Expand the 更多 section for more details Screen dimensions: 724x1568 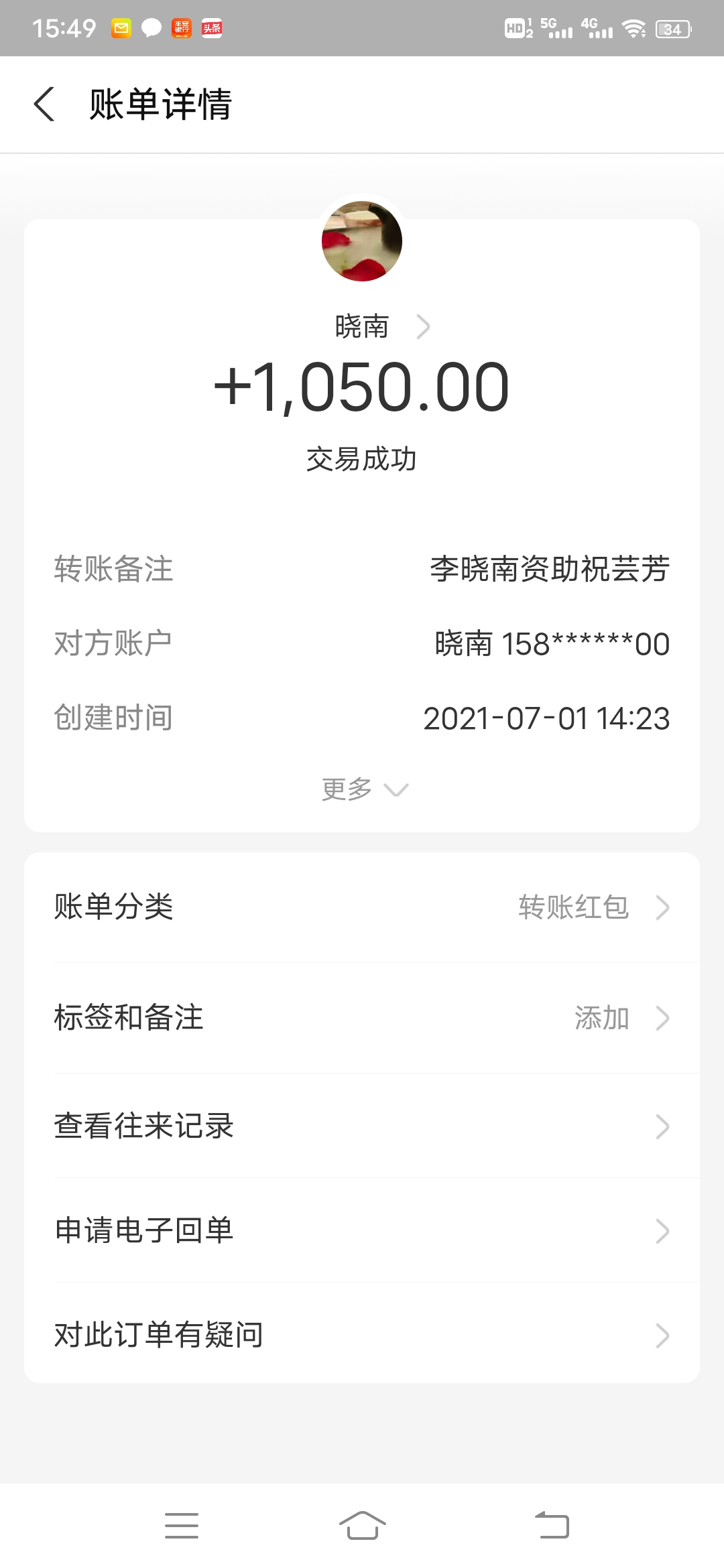362,789
